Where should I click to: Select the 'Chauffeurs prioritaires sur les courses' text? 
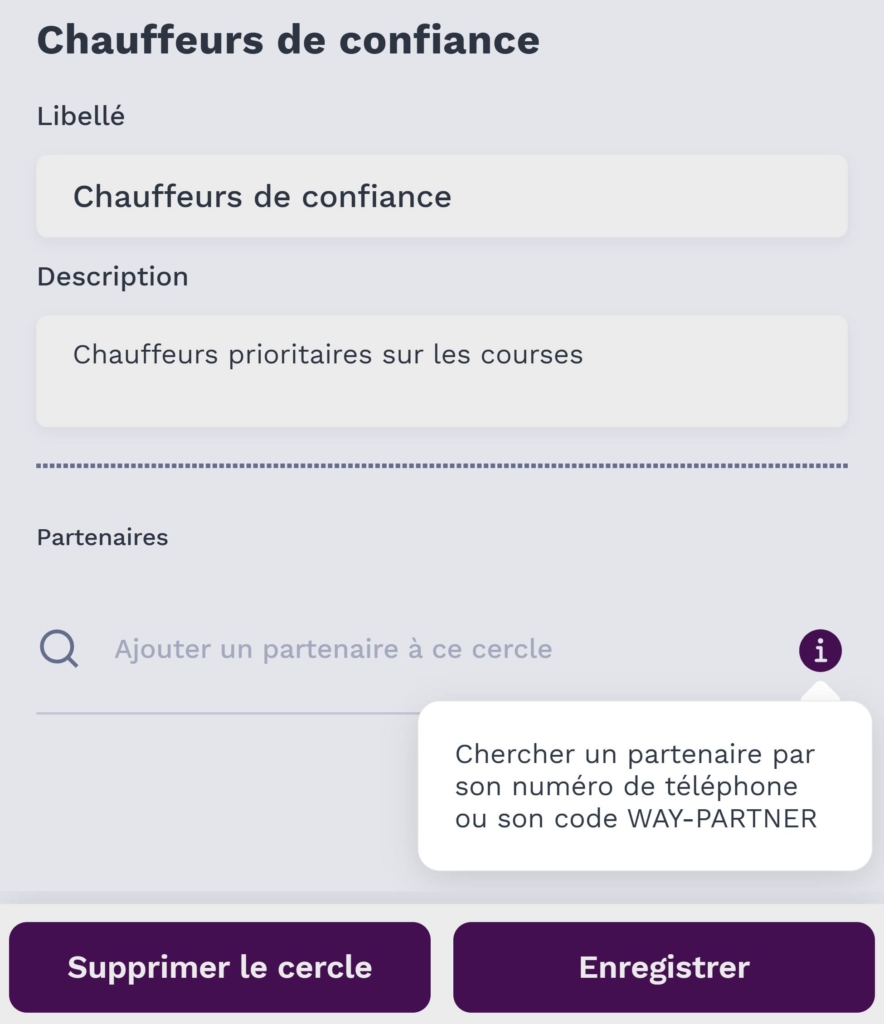pyautogui.click(x=327, y=354)
